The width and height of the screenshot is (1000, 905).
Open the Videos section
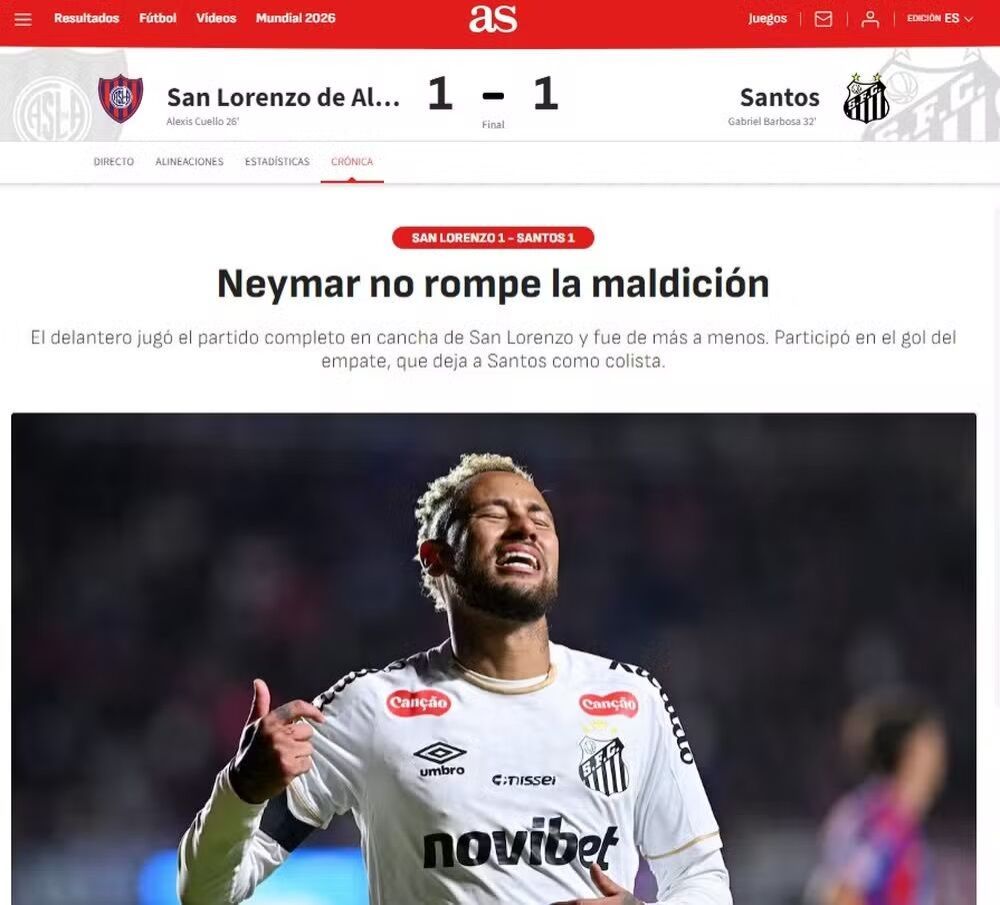216,18
